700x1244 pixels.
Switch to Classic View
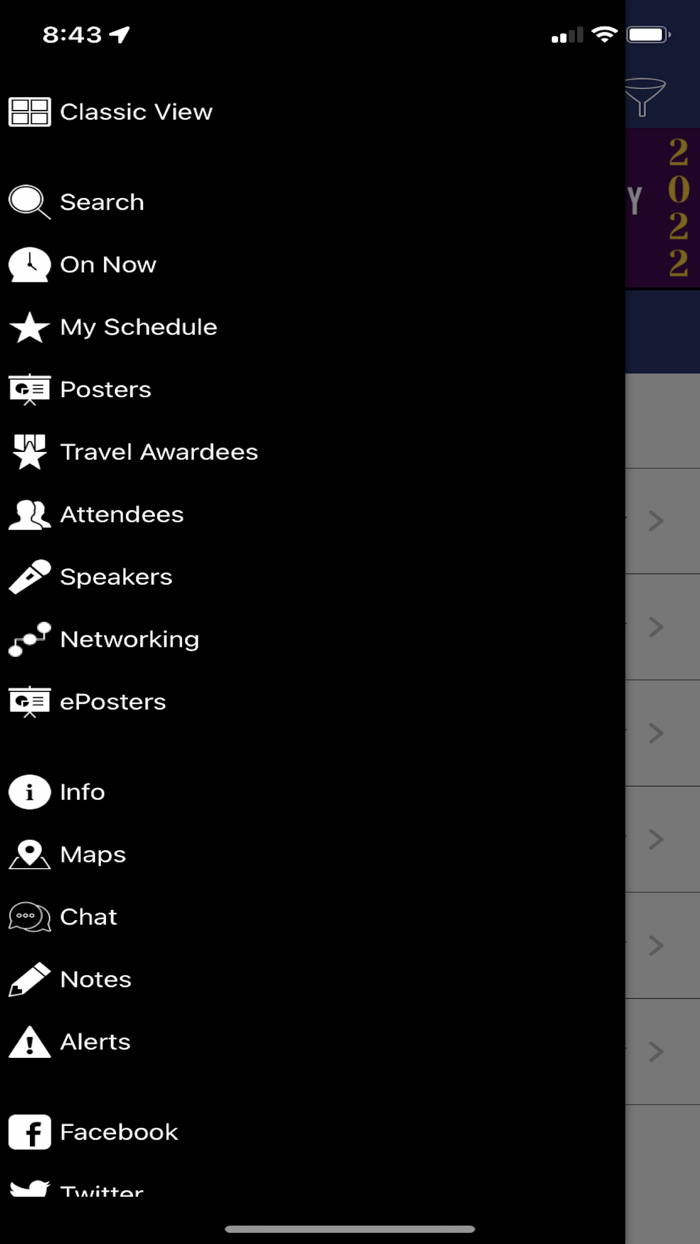pyautogui.click(x=135, y=112)
